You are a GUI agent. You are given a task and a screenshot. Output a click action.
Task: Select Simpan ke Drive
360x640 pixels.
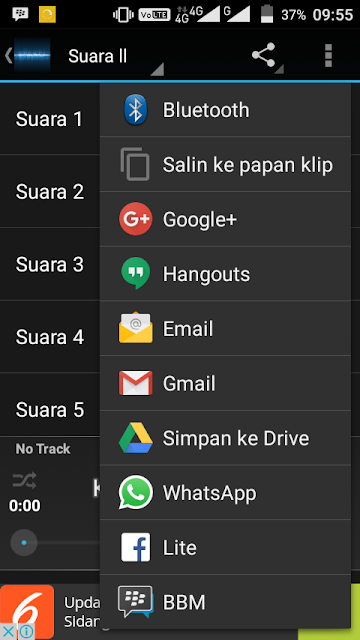(x=225, y=438)
